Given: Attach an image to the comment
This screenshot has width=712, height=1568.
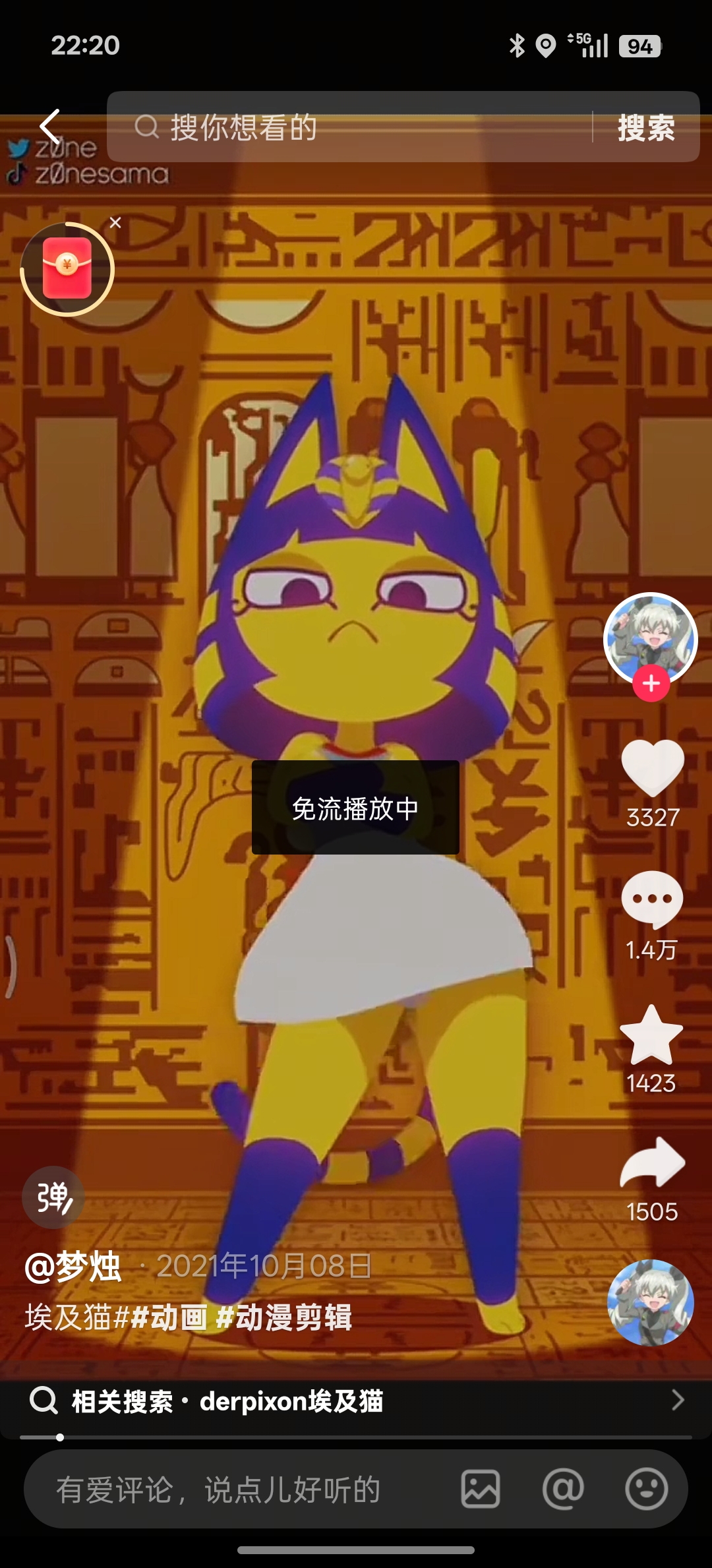Looking at the screenshot, I should coord(480,1489).
